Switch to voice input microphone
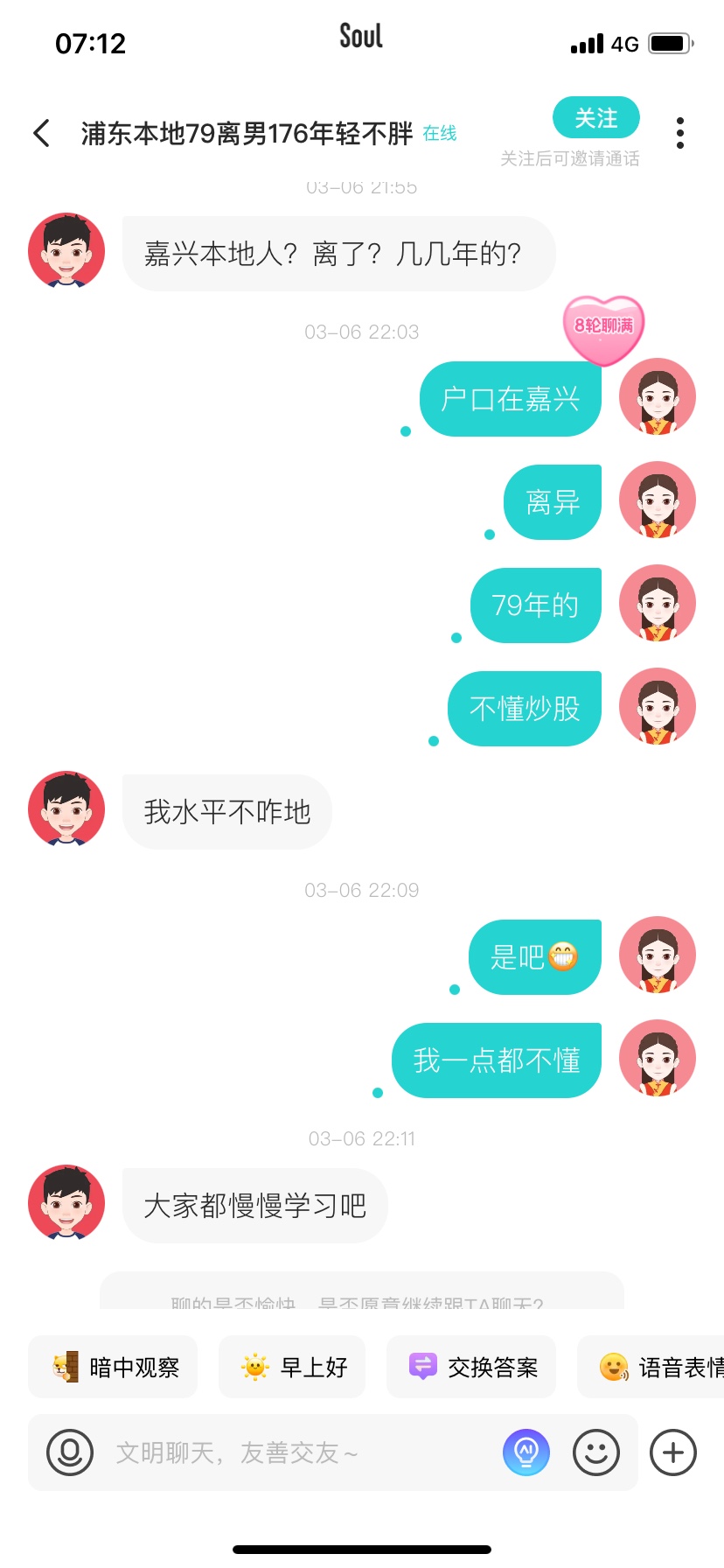 pyautogui.click(x=70, y=1452)
